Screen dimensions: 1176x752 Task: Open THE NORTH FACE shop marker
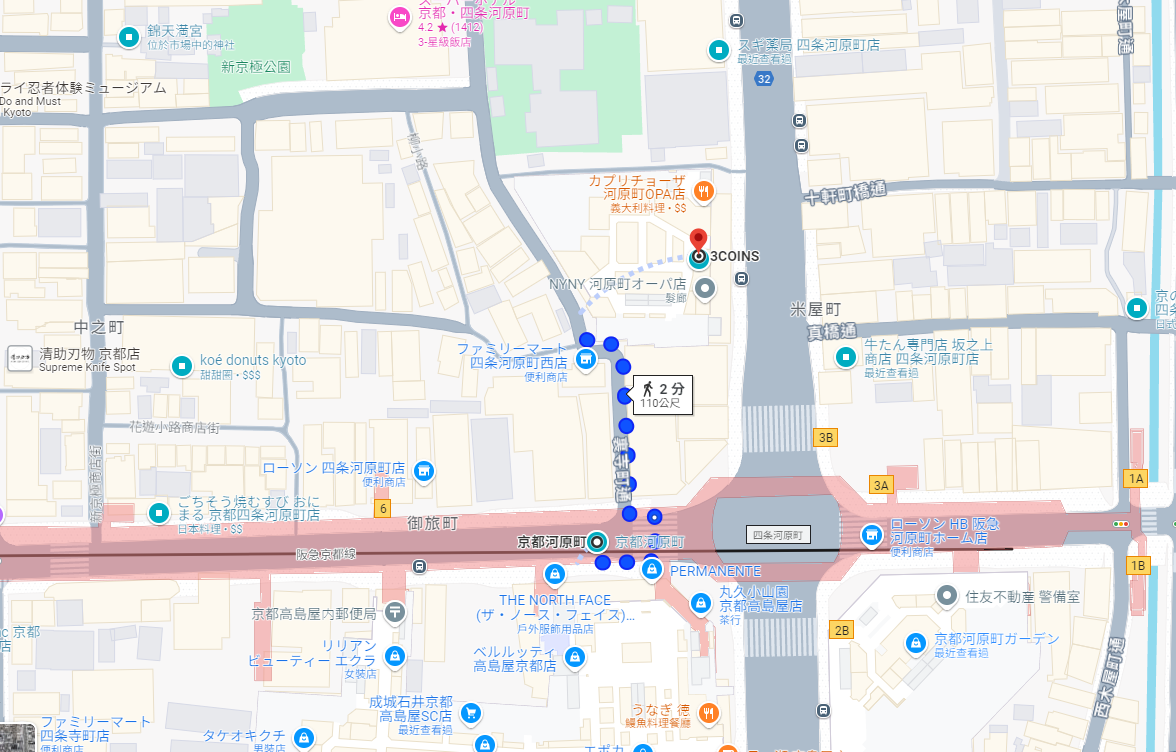point(555,574)
